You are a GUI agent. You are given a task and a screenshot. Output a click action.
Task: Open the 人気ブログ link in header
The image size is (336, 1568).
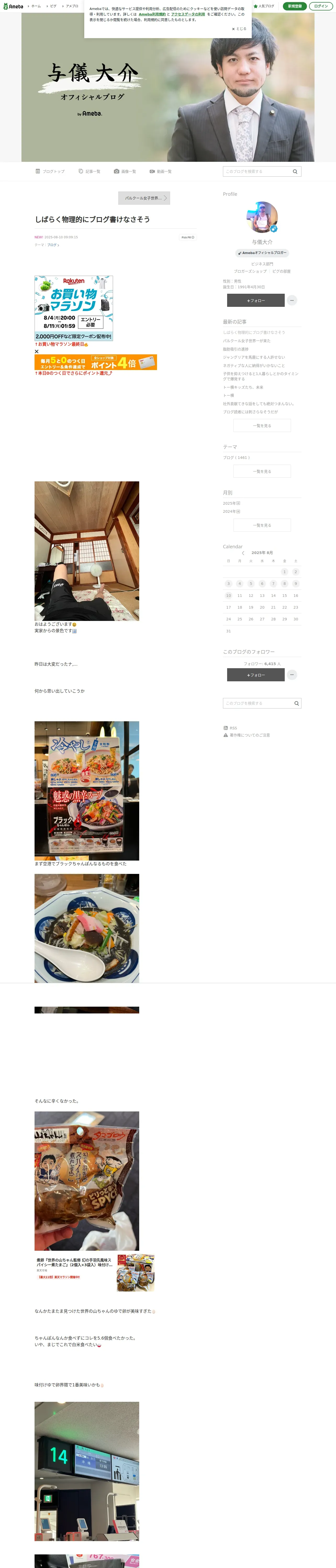(264, 6)
